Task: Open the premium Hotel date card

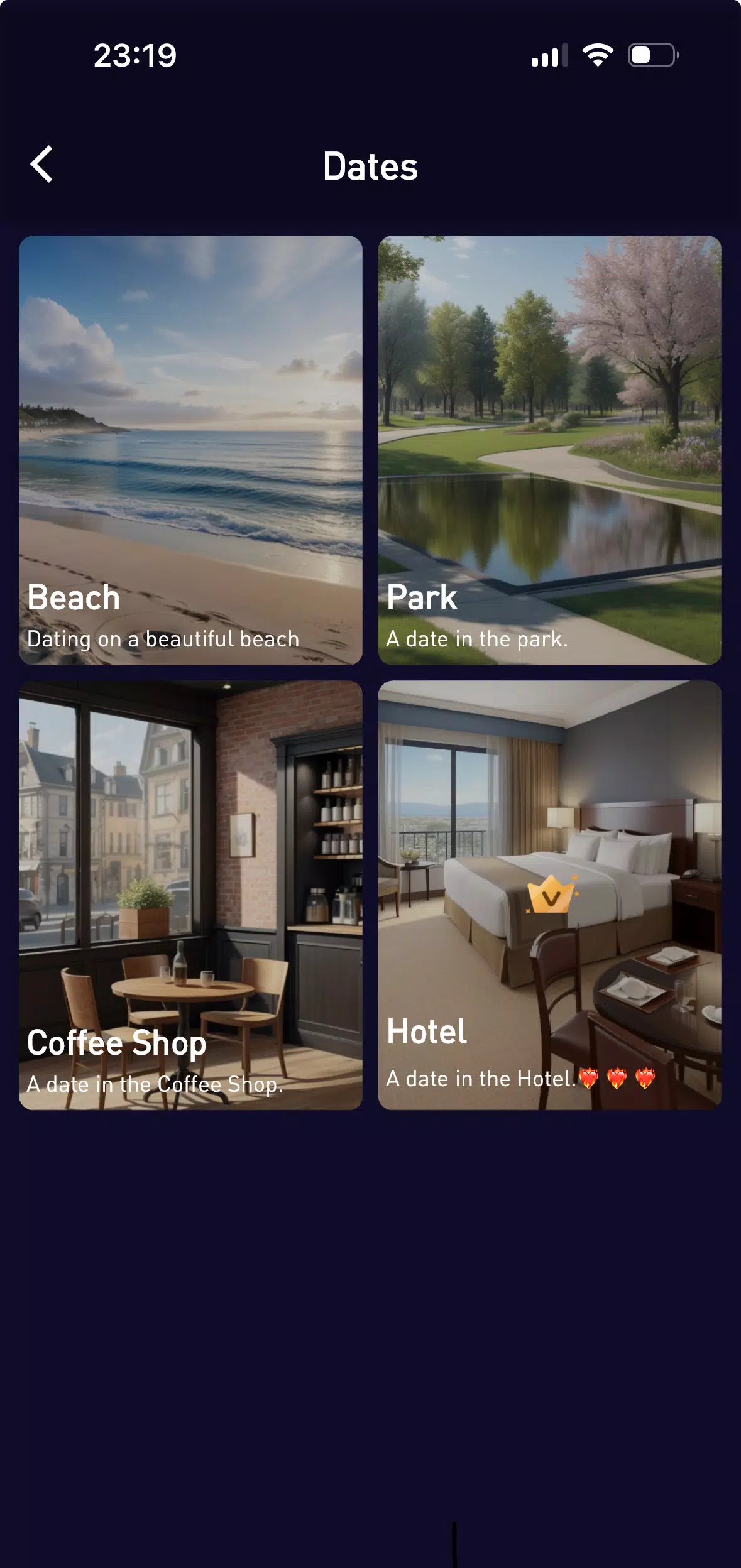Action: [549, 895]
